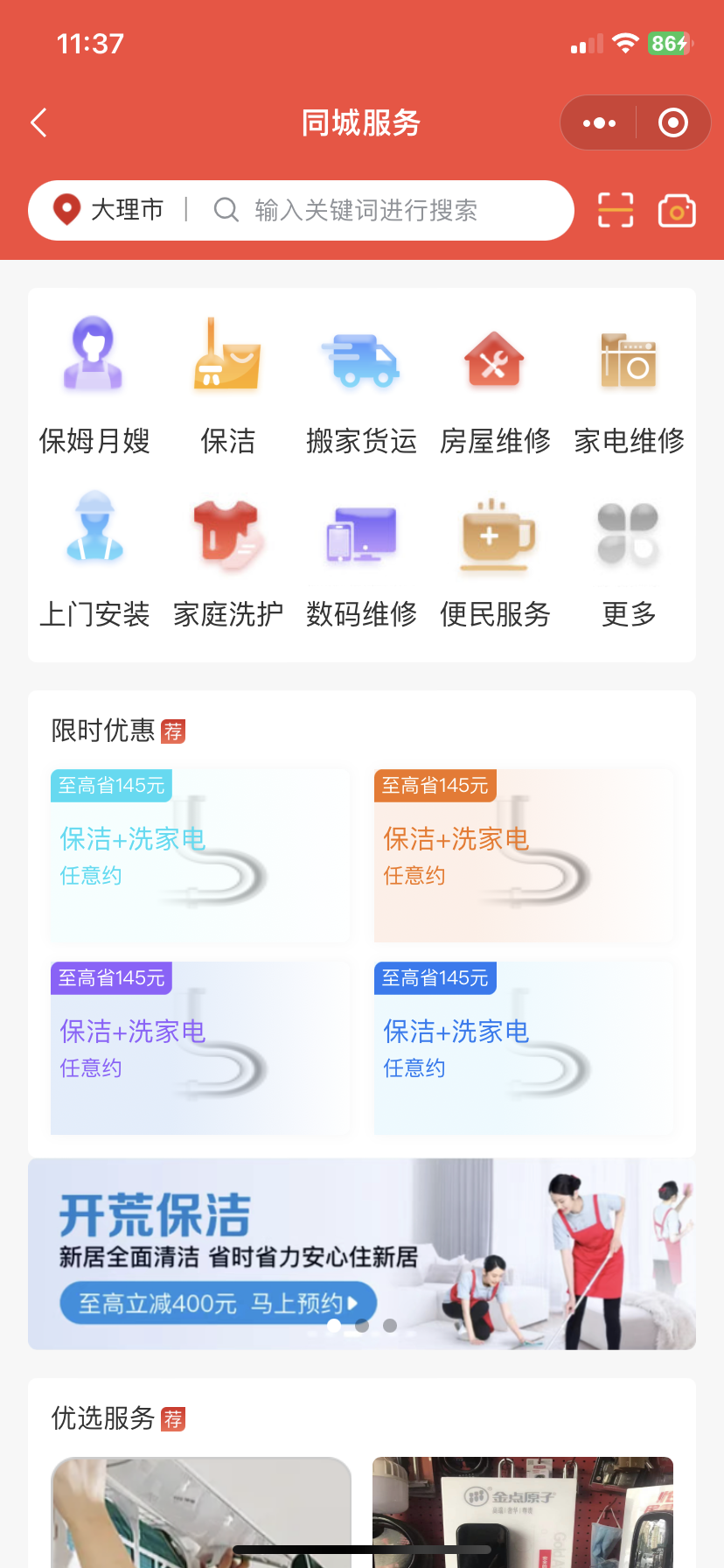Close the mini program with circle button

click(672, 122)
